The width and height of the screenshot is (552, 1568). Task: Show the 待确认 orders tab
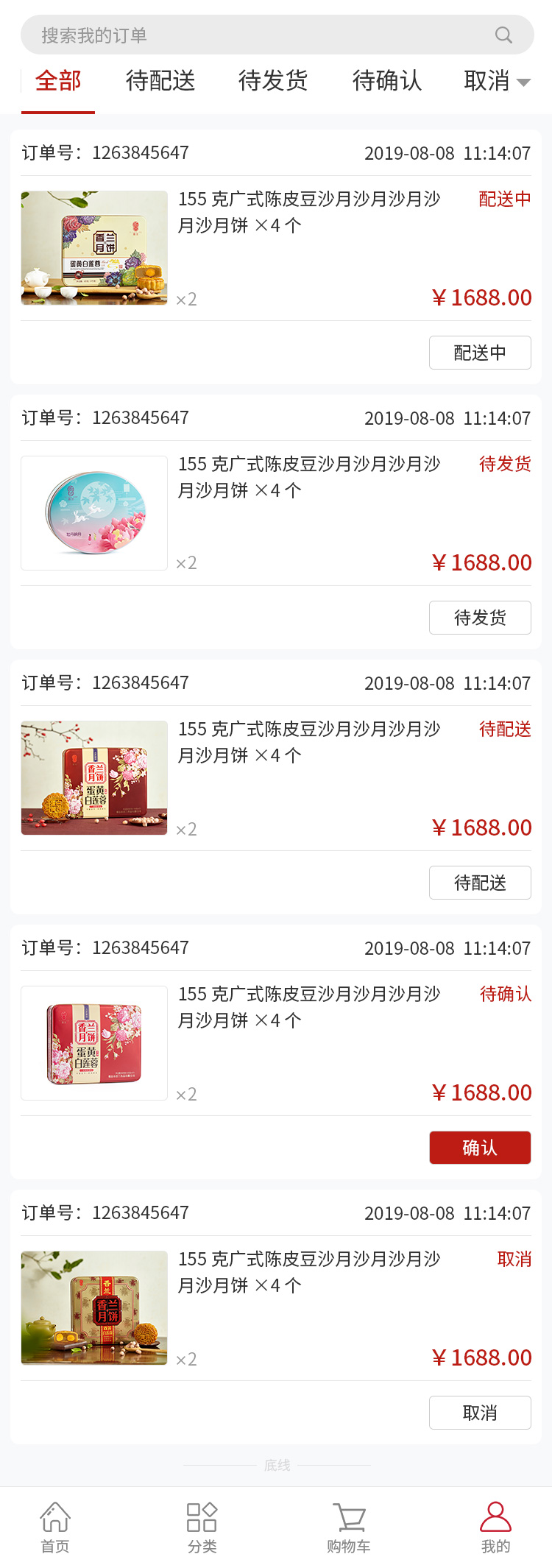(387, 81)
